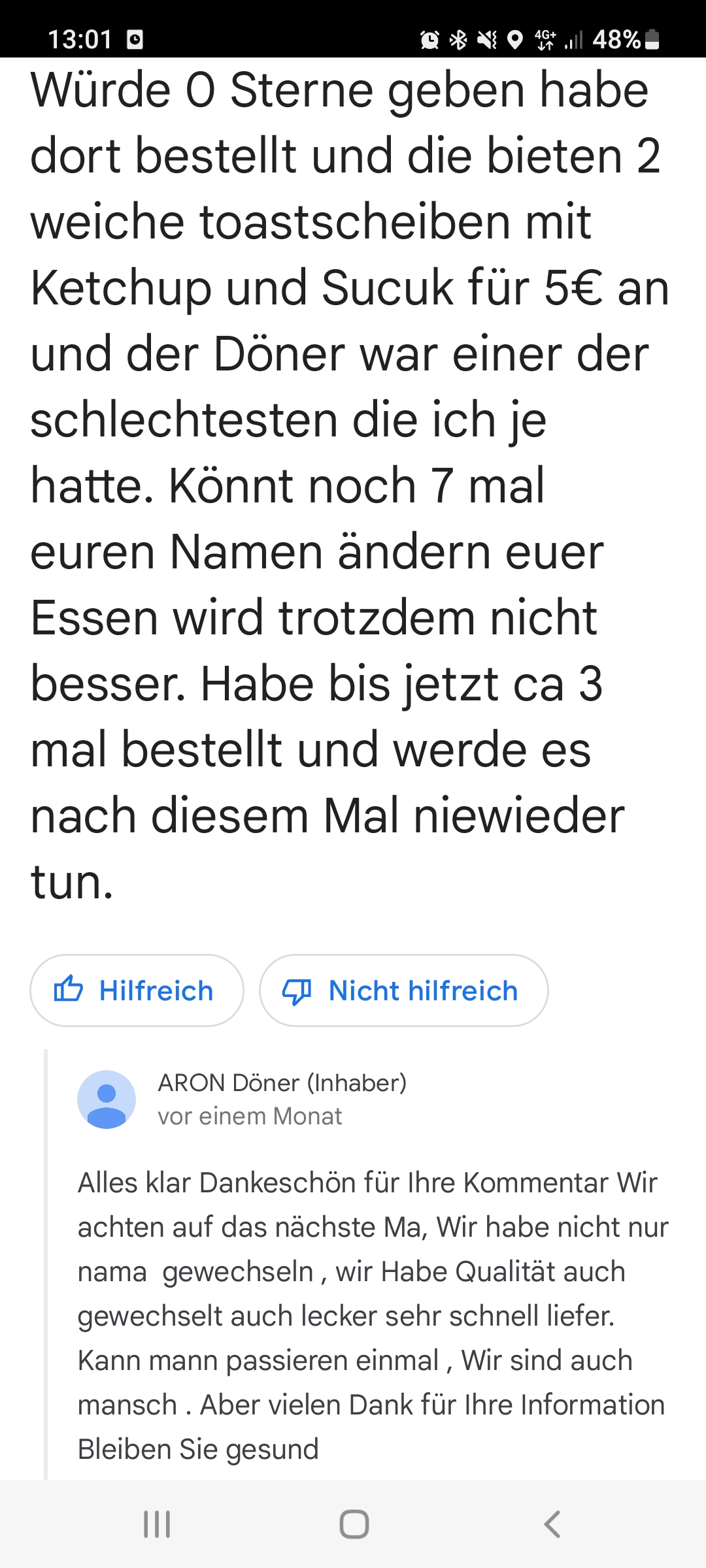706x1568 pixels.
Task: Open the recent apps overview
Action: [157, 1524]
